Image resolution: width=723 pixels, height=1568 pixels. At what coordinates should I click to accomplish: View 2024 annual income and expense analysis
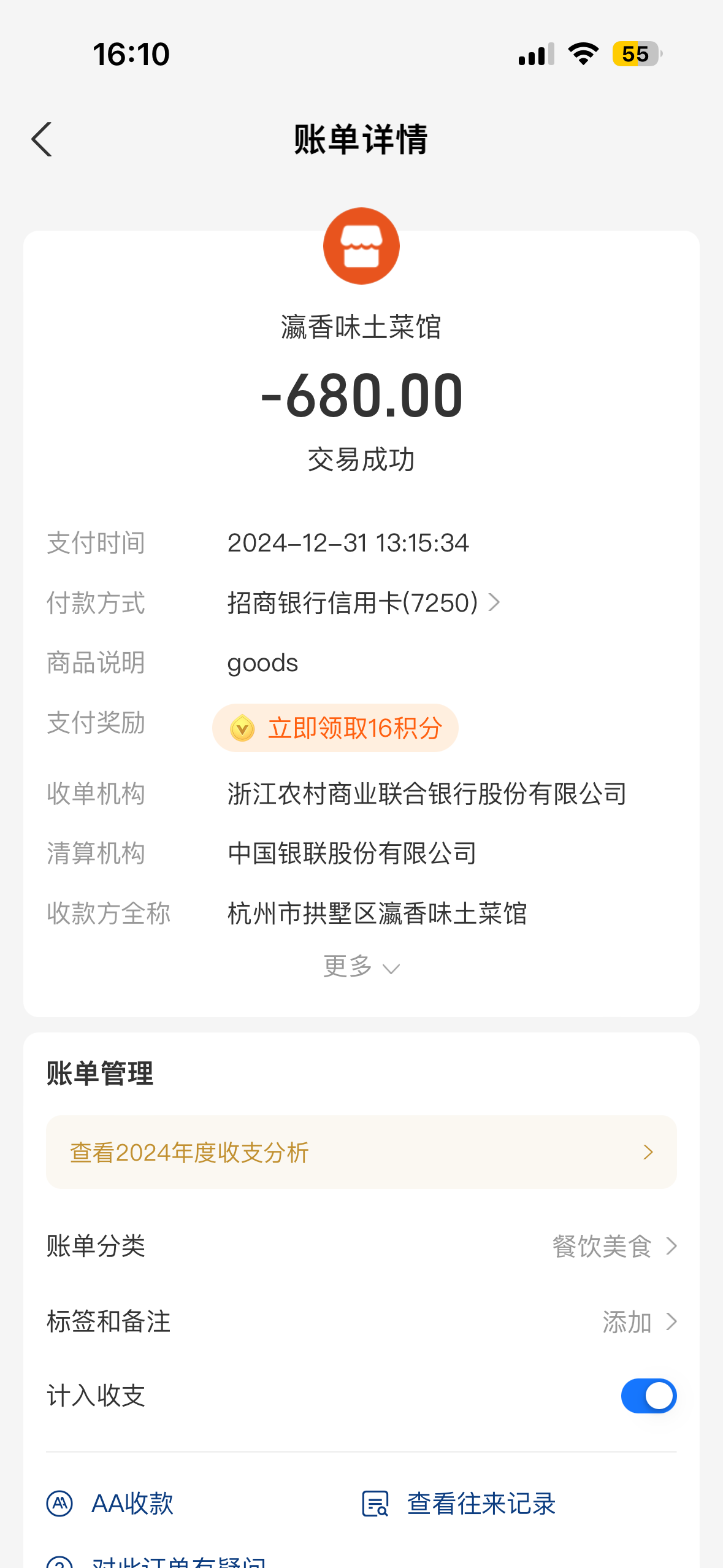pos(361,1153)
